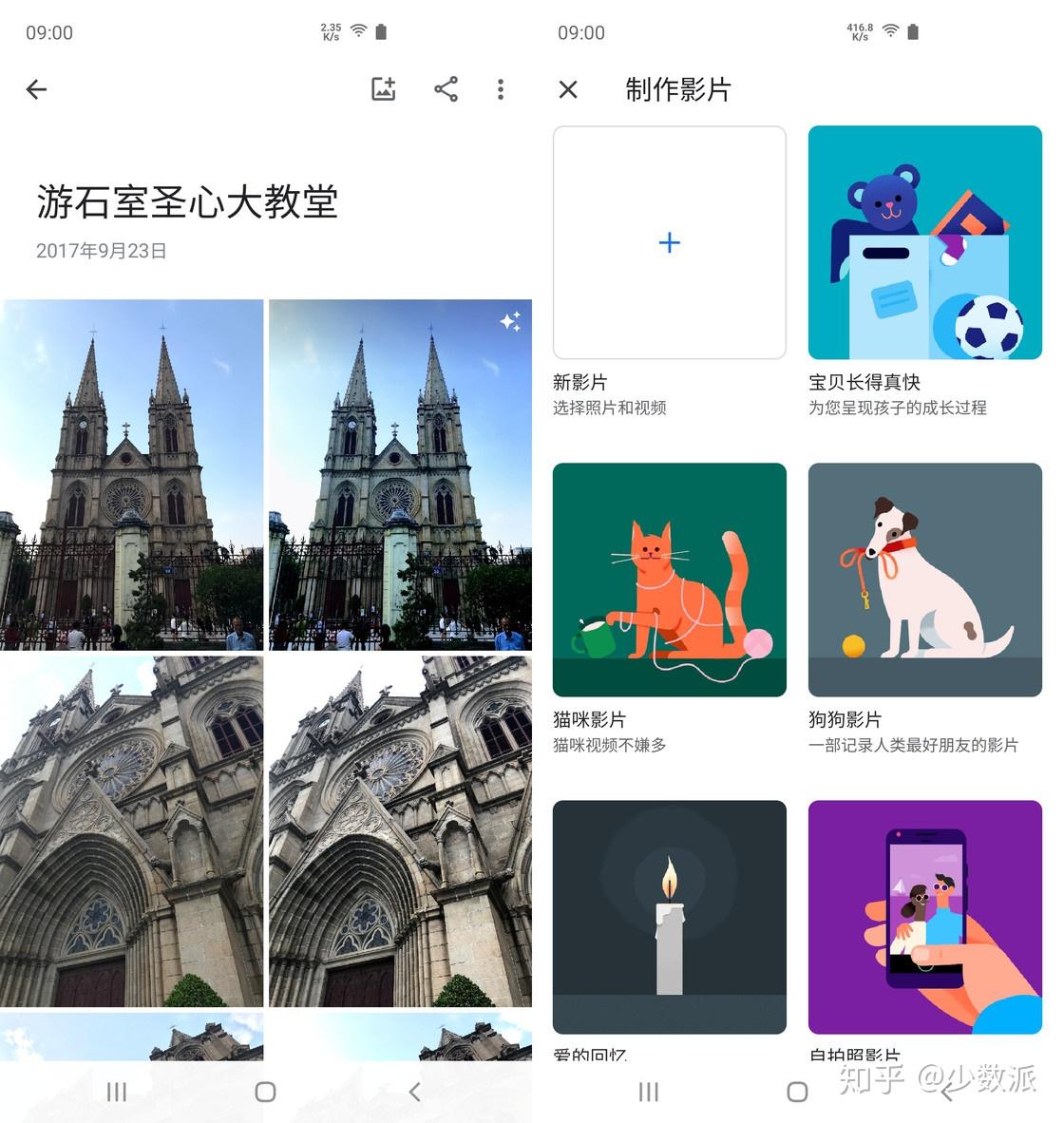Add photos to this album
This screenshot has width=1064, height=1123.
(383, 89)
